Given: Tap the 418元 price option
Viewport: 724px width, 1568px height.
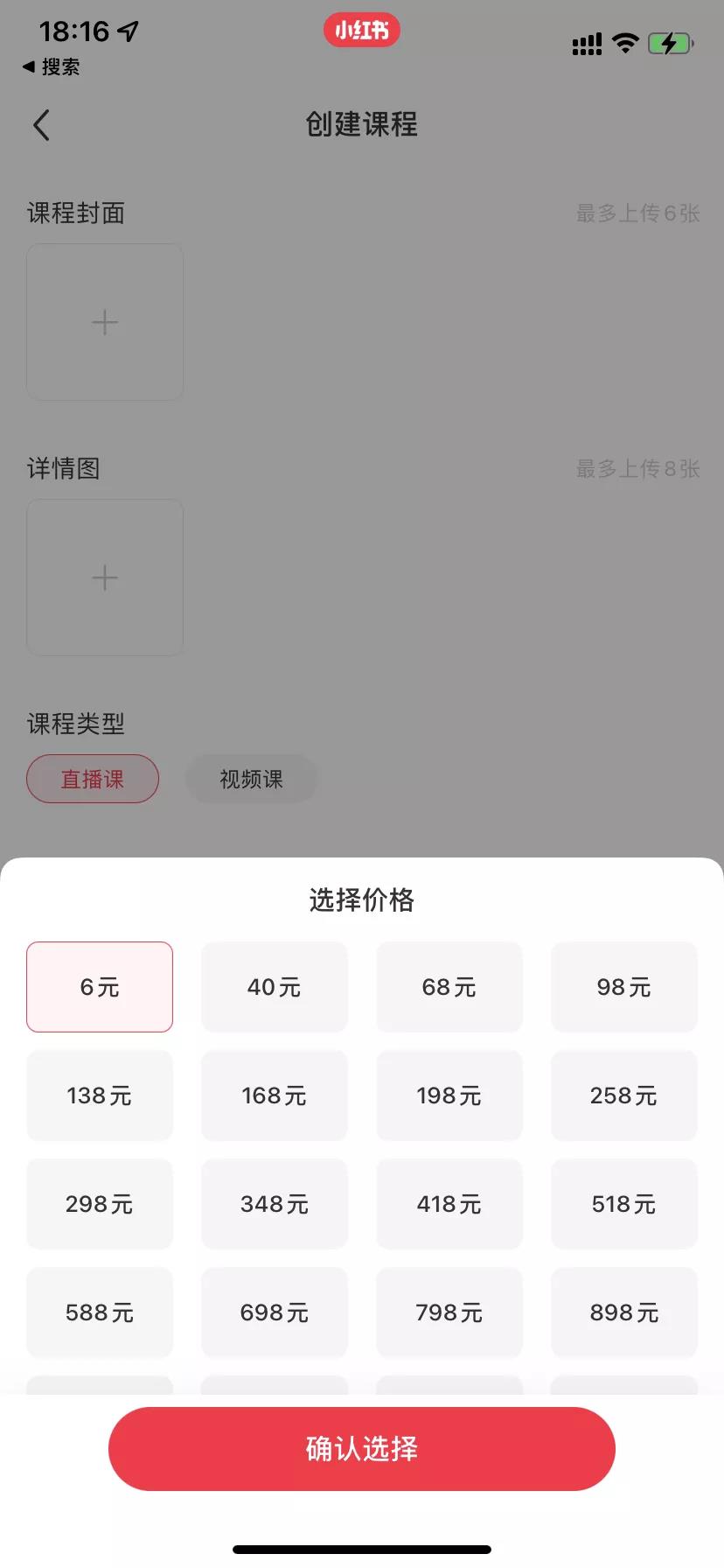Looking at the screenshot, I should (449, 1204).
